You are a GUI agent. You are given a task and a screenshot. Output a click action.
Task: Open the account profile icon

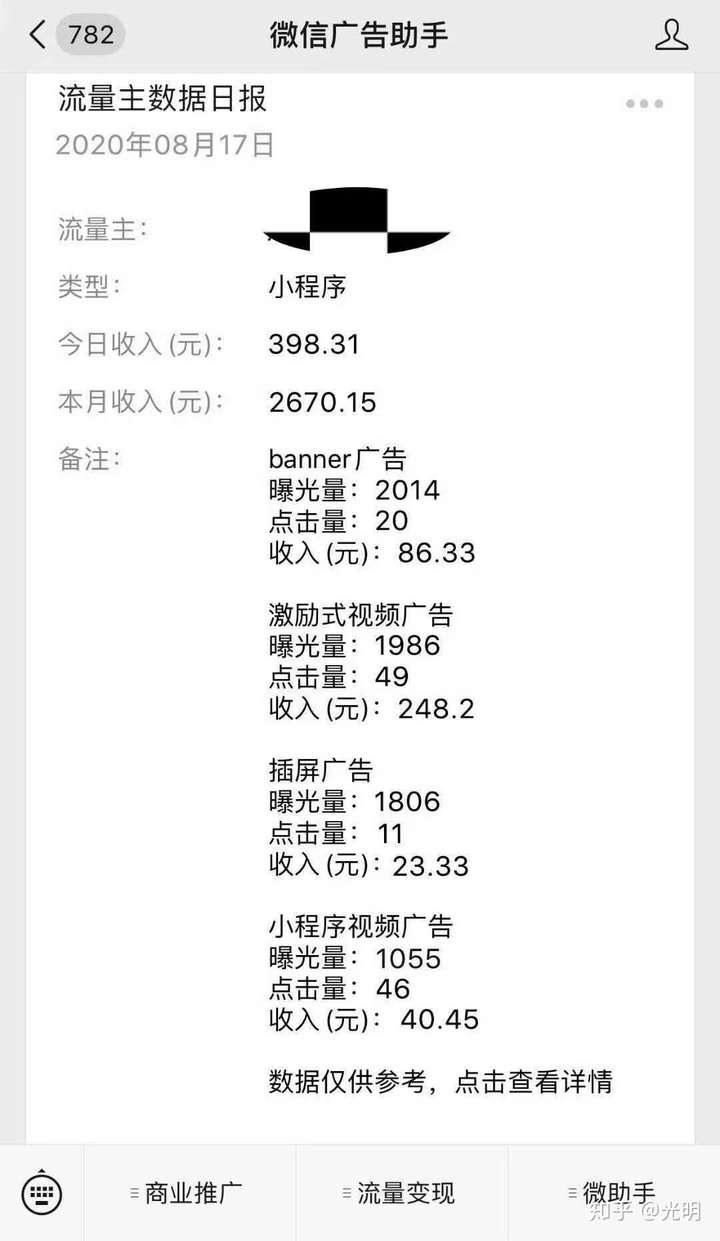tap(672, 36)
